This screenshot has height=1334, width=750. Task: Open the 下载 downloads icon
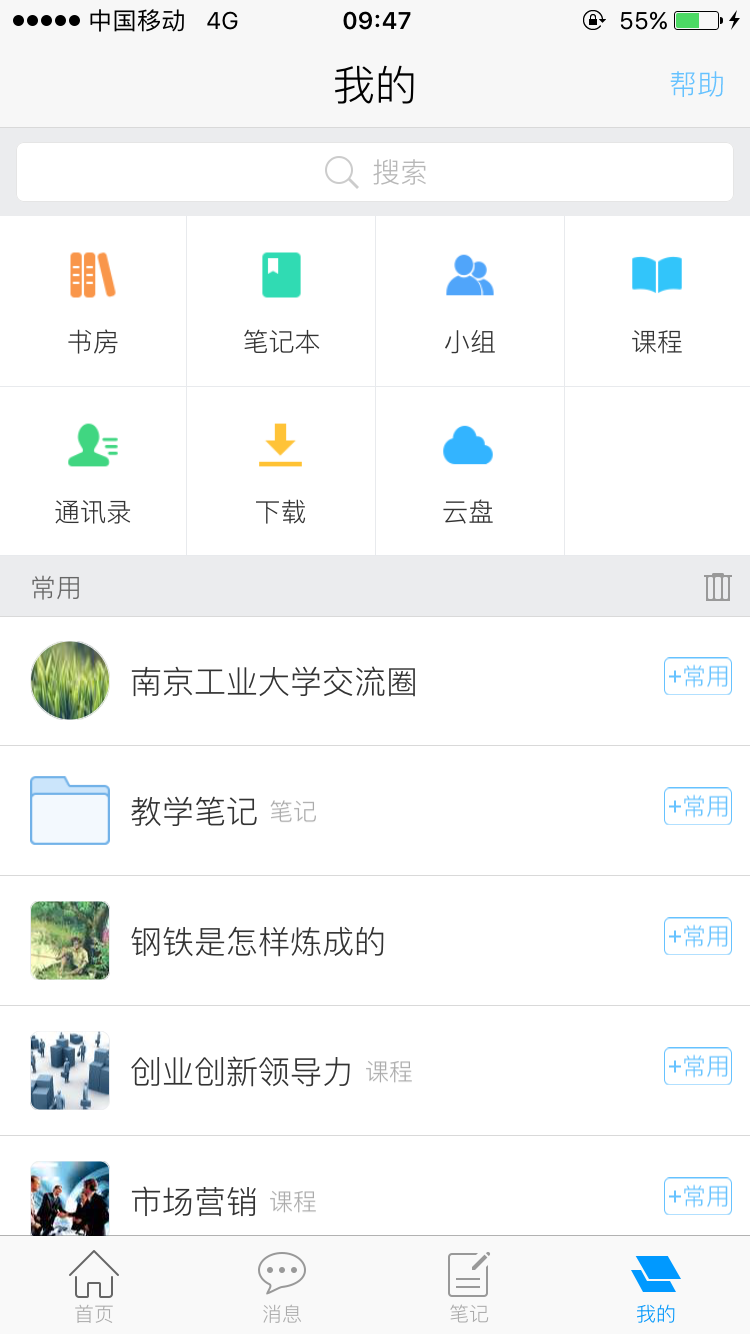tap(281, 470)
